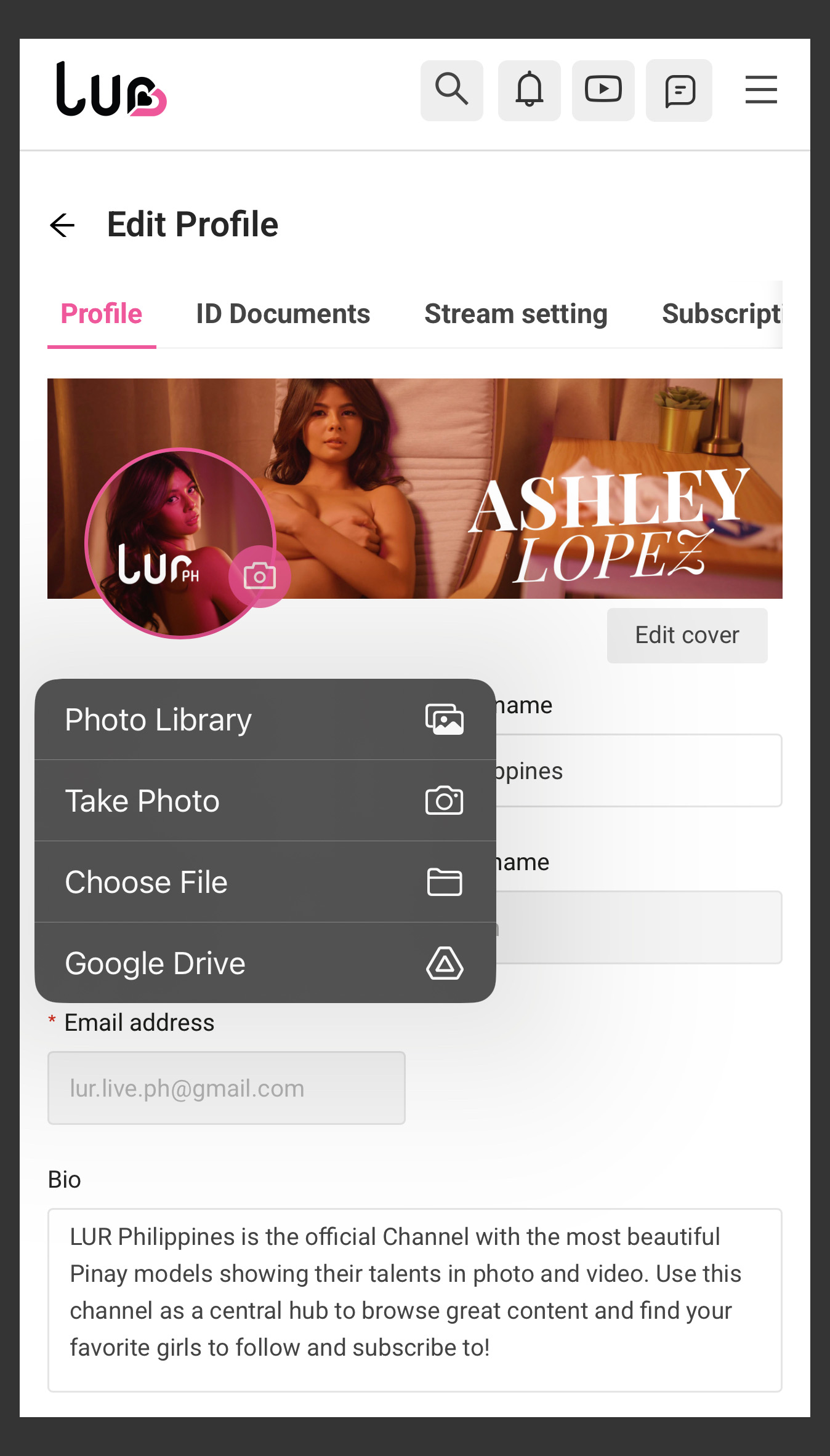The width and height of the screenshot is (830, 1456).
Task: Select Choose File option
Action: (x=265, y=882)
